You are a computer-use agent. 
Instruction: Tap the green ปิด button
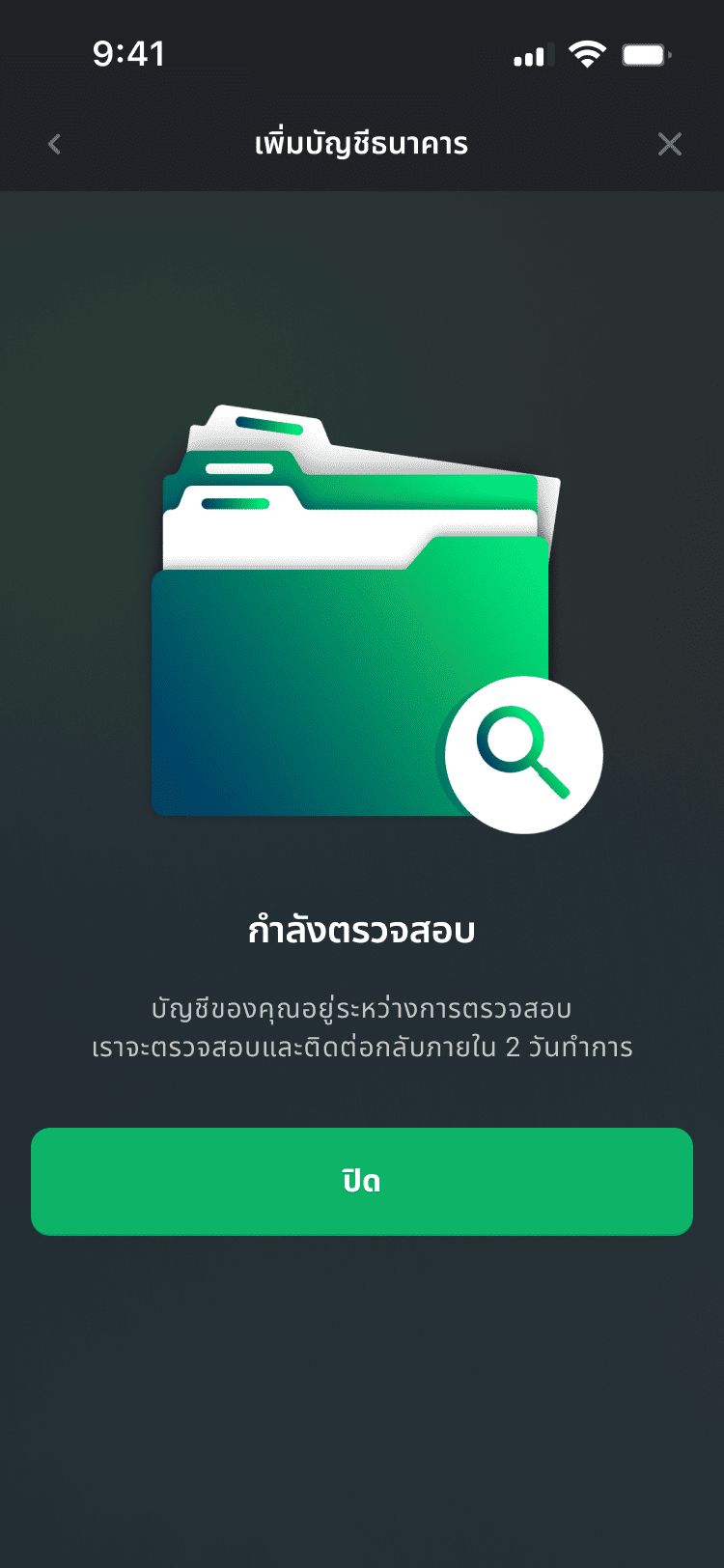point(362,1181)
